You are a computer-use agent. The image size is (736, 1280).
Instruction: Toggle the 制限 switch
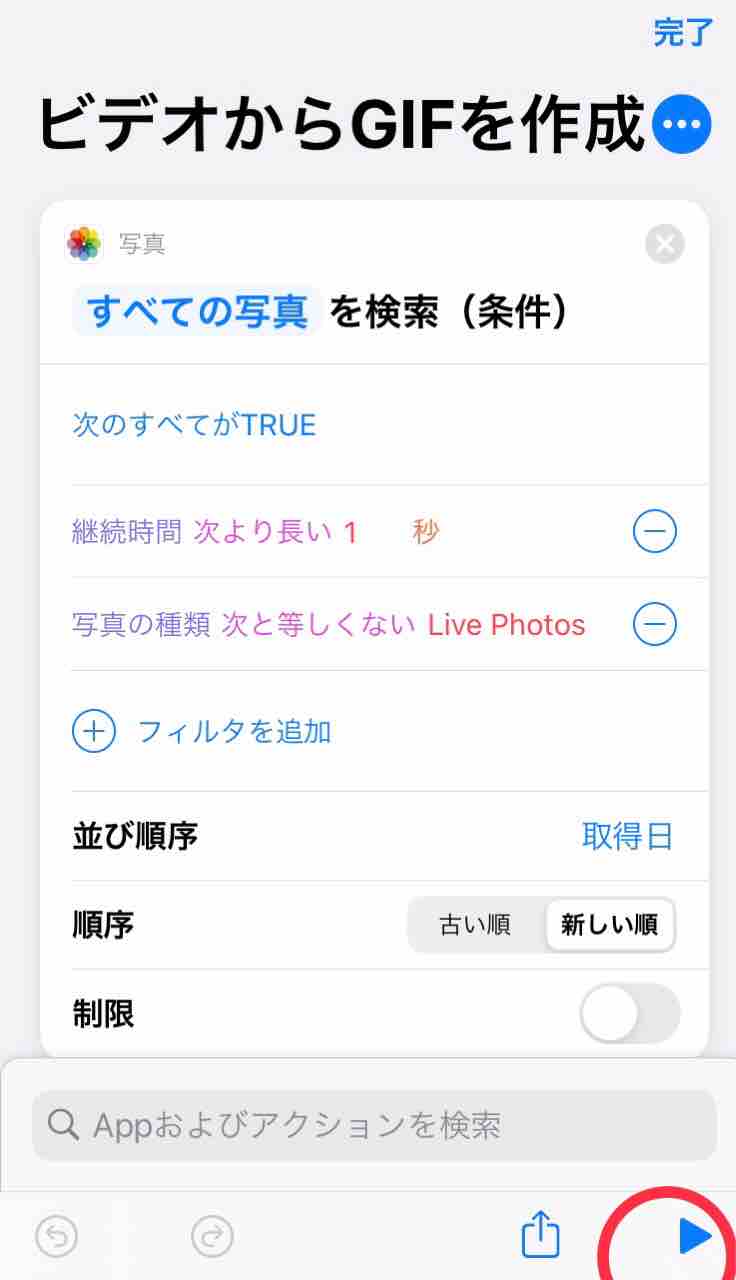tap(629, 1014)
